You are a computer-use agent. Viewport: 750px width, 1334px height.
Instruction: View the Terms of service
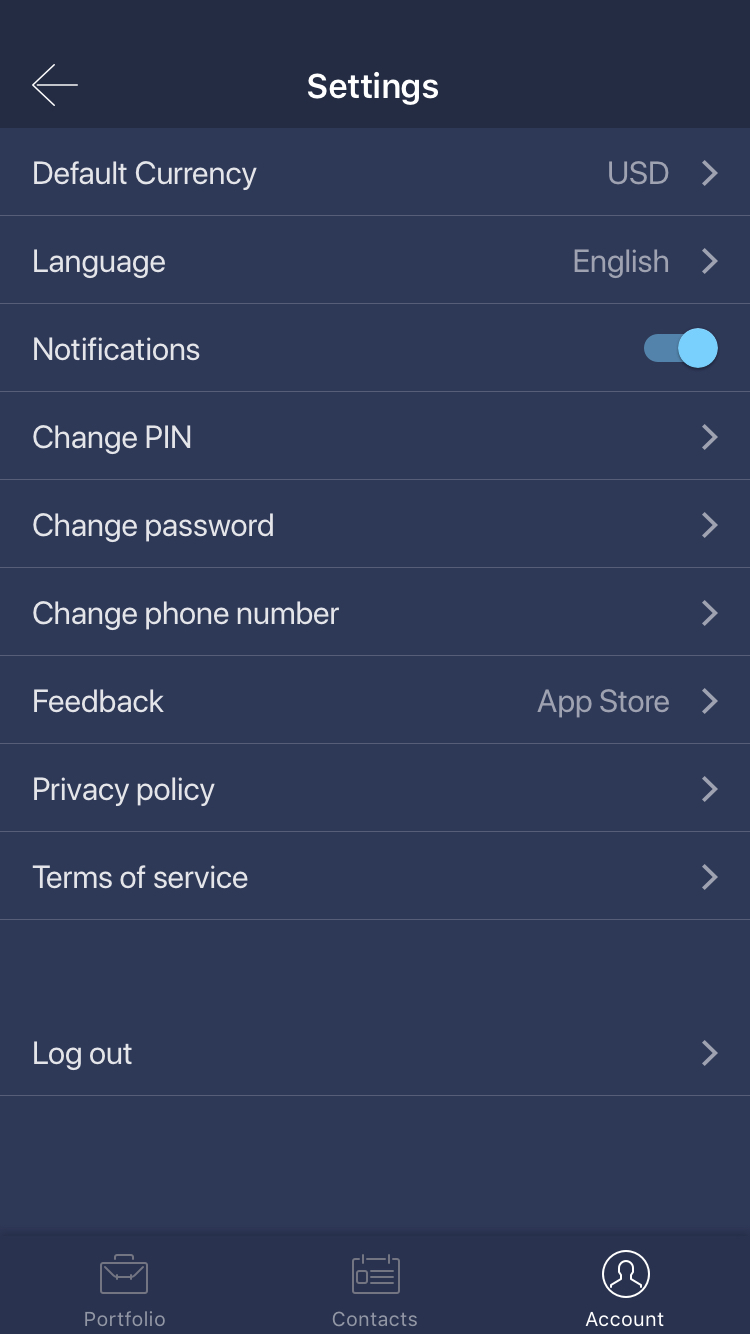tap(375, 877)
